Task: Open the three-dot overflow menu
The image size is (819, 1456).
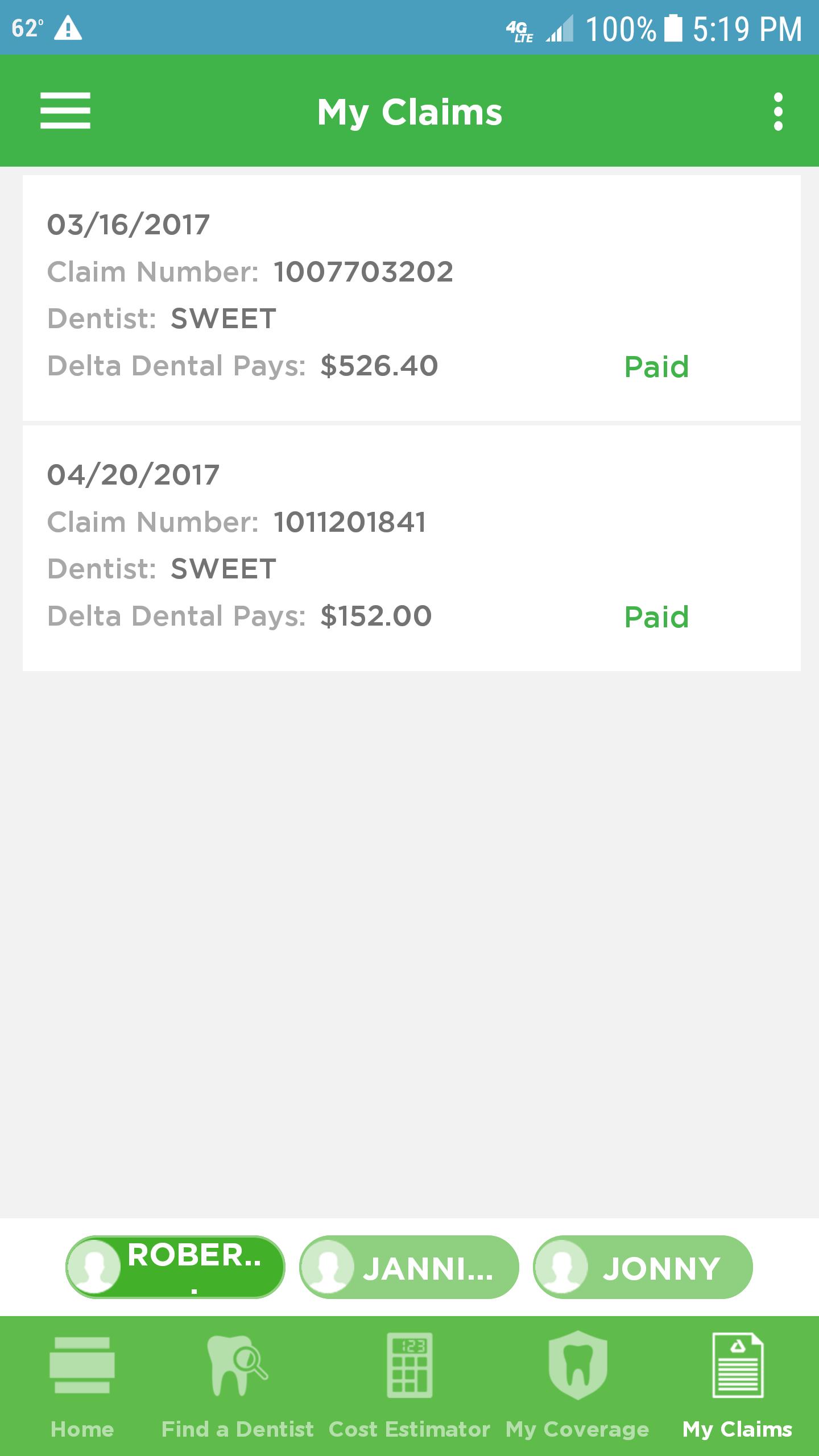Action: [778, 111]
